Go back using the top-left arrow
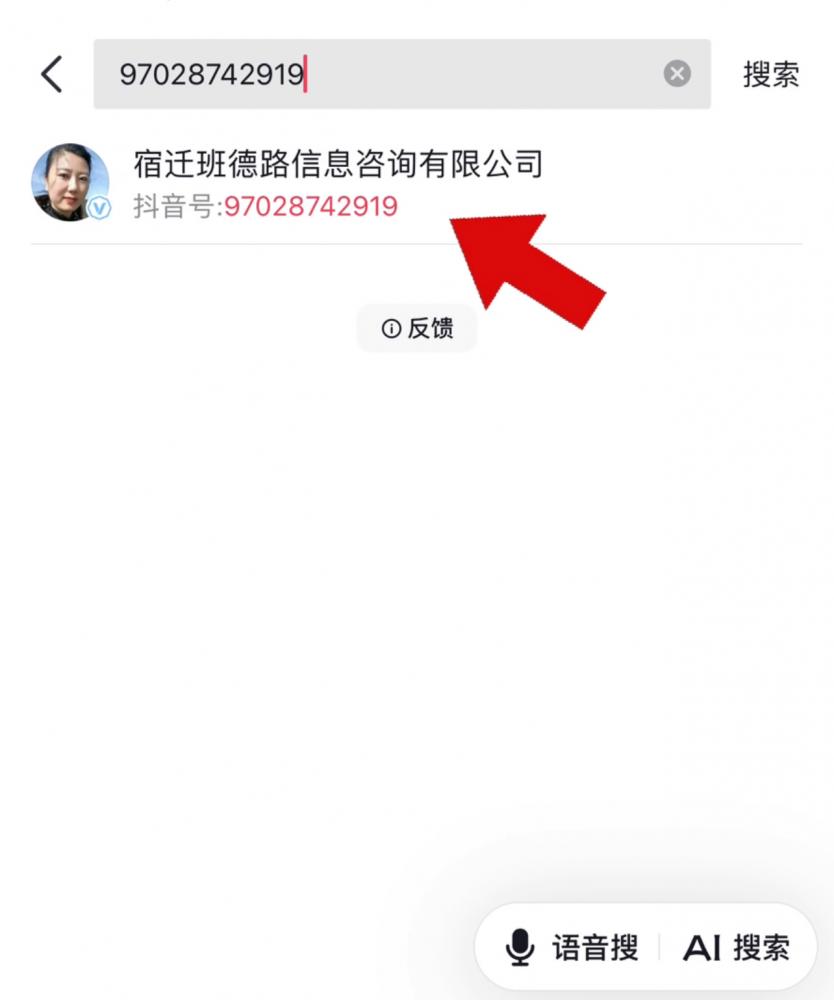The image size is (834, 1000). point(51,75)
